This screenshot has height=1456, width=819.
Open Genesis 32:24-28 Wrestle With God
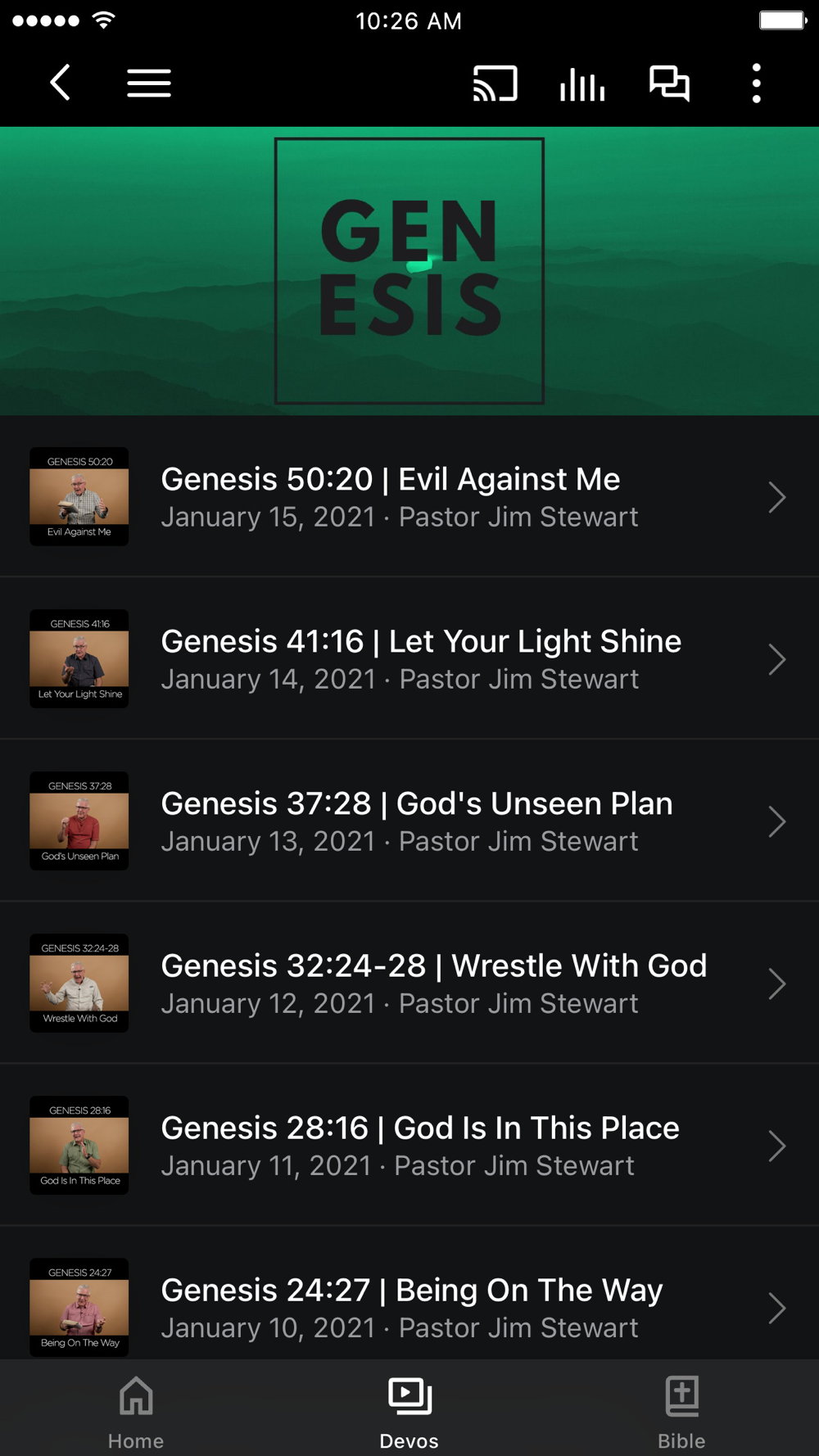pyautogui.click(x=409, y=983)
